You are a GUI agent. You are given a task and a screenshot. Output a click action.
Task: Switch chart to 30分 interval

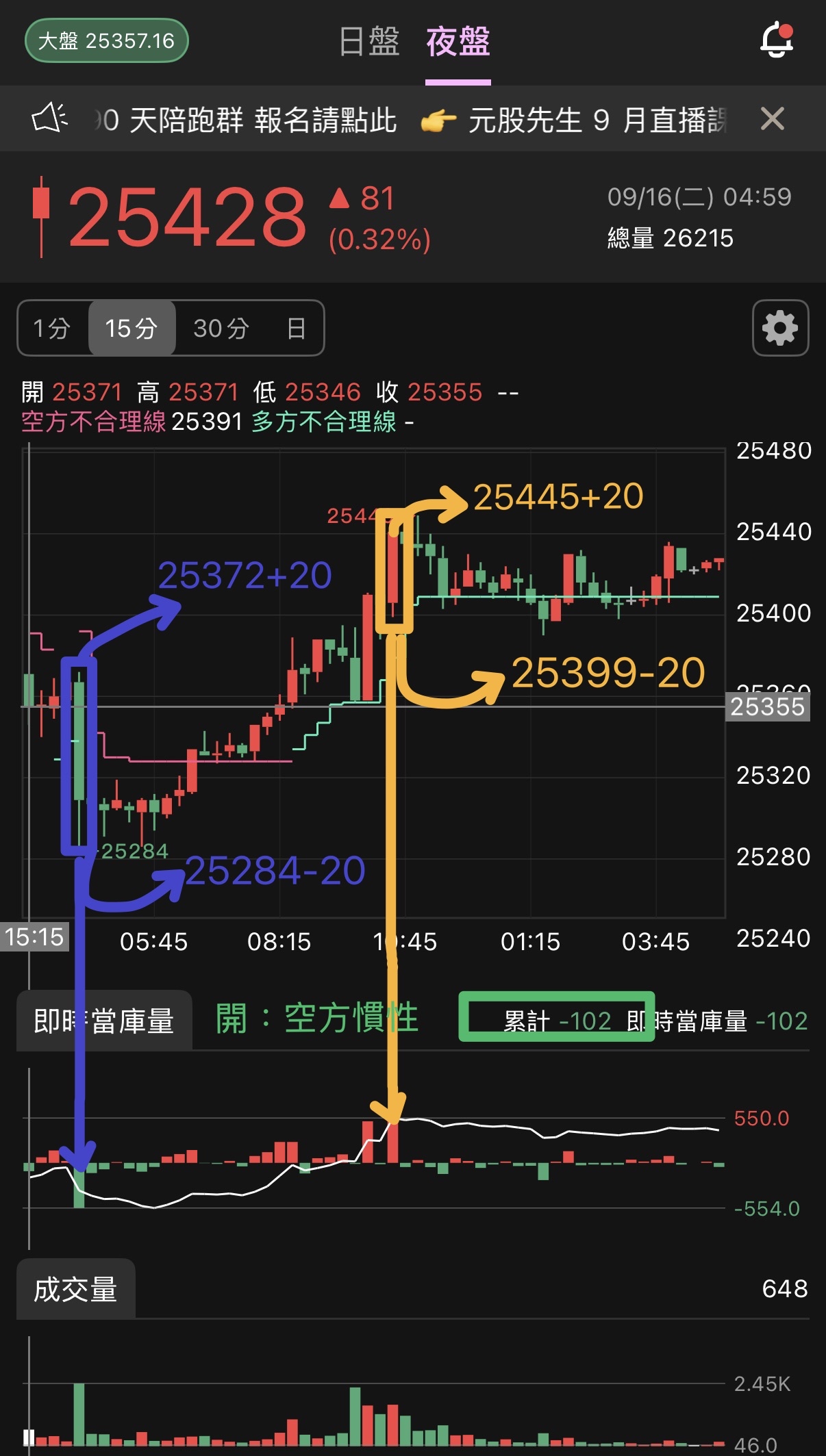[221, 329]
